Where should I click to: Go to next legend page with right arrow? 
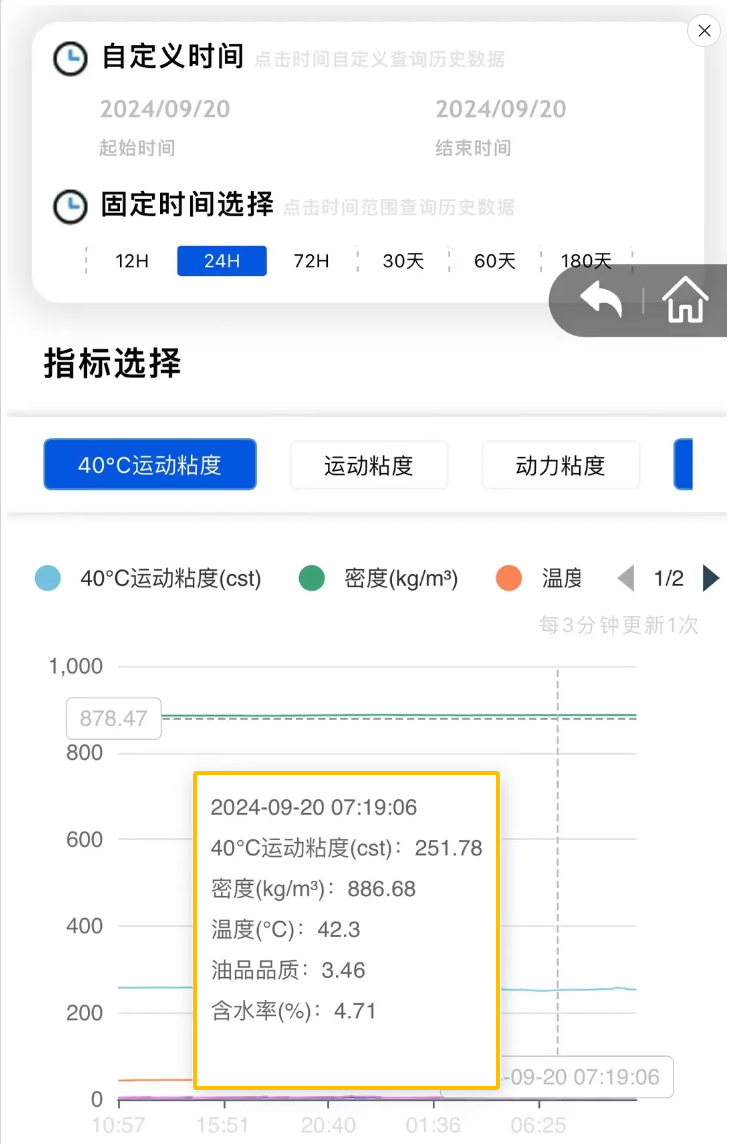pos(712,578)
